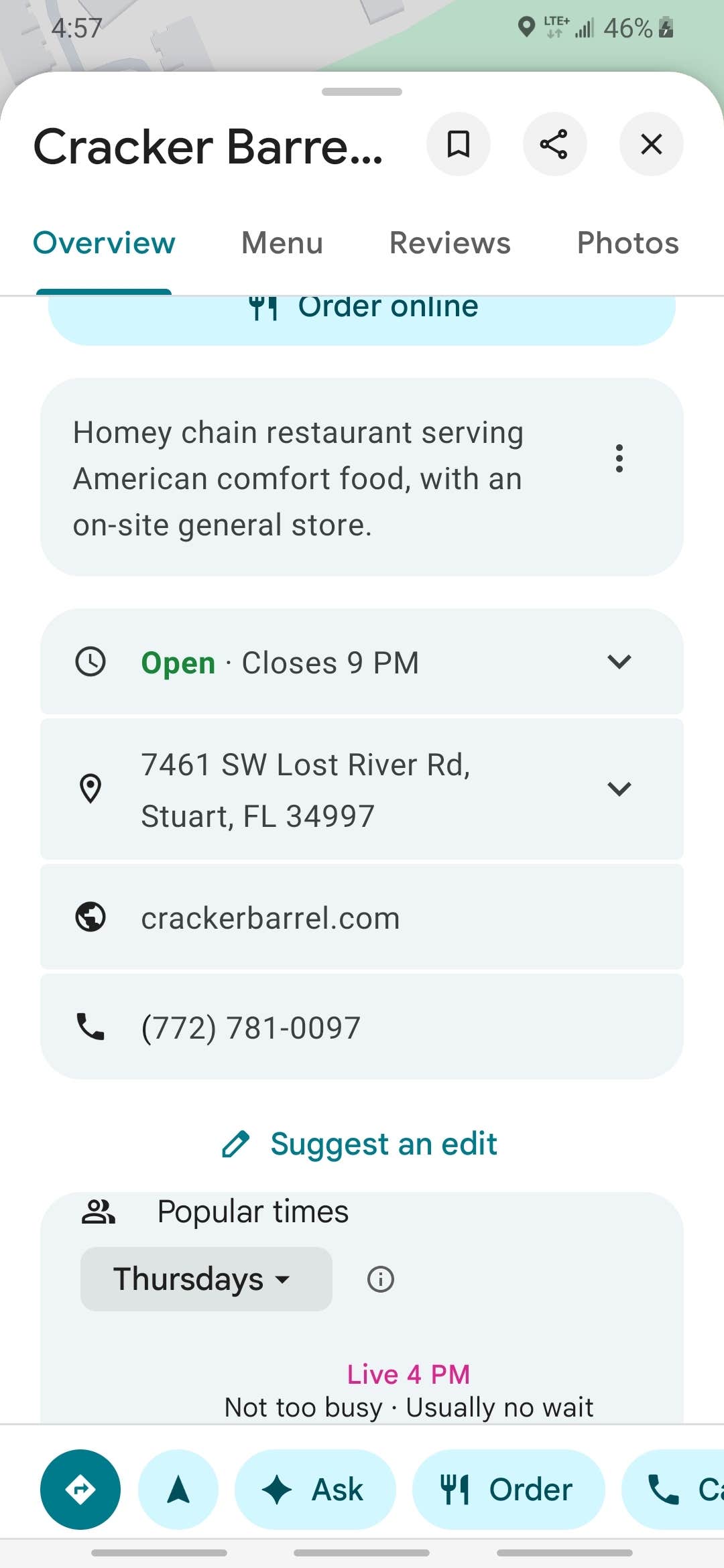Viewport: 724px width, 1568px height.
Task: Tap the Order online button
Action: pos(362,315)
